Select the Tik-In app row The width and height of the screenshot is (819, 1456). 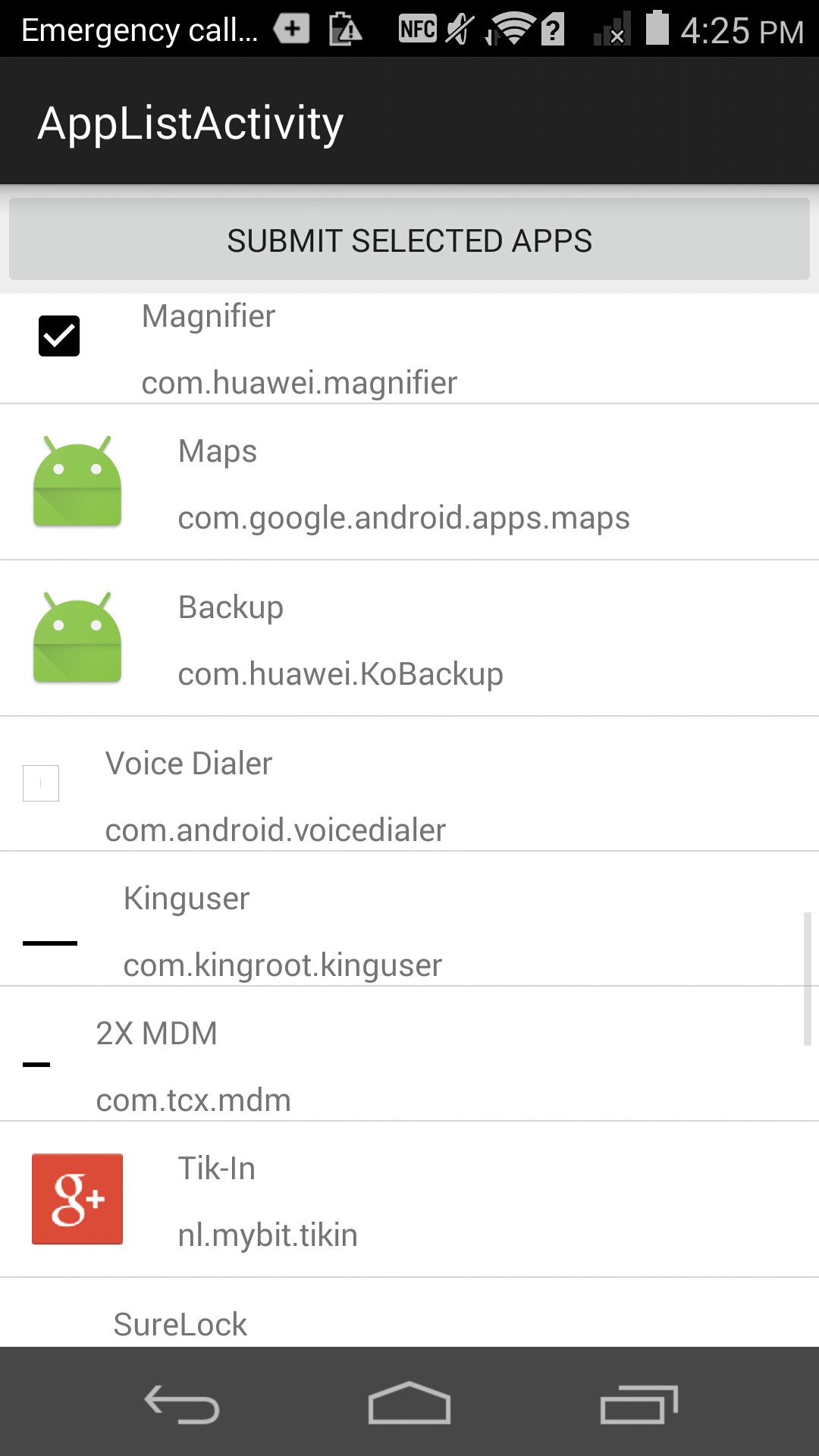coord(409,1201)
